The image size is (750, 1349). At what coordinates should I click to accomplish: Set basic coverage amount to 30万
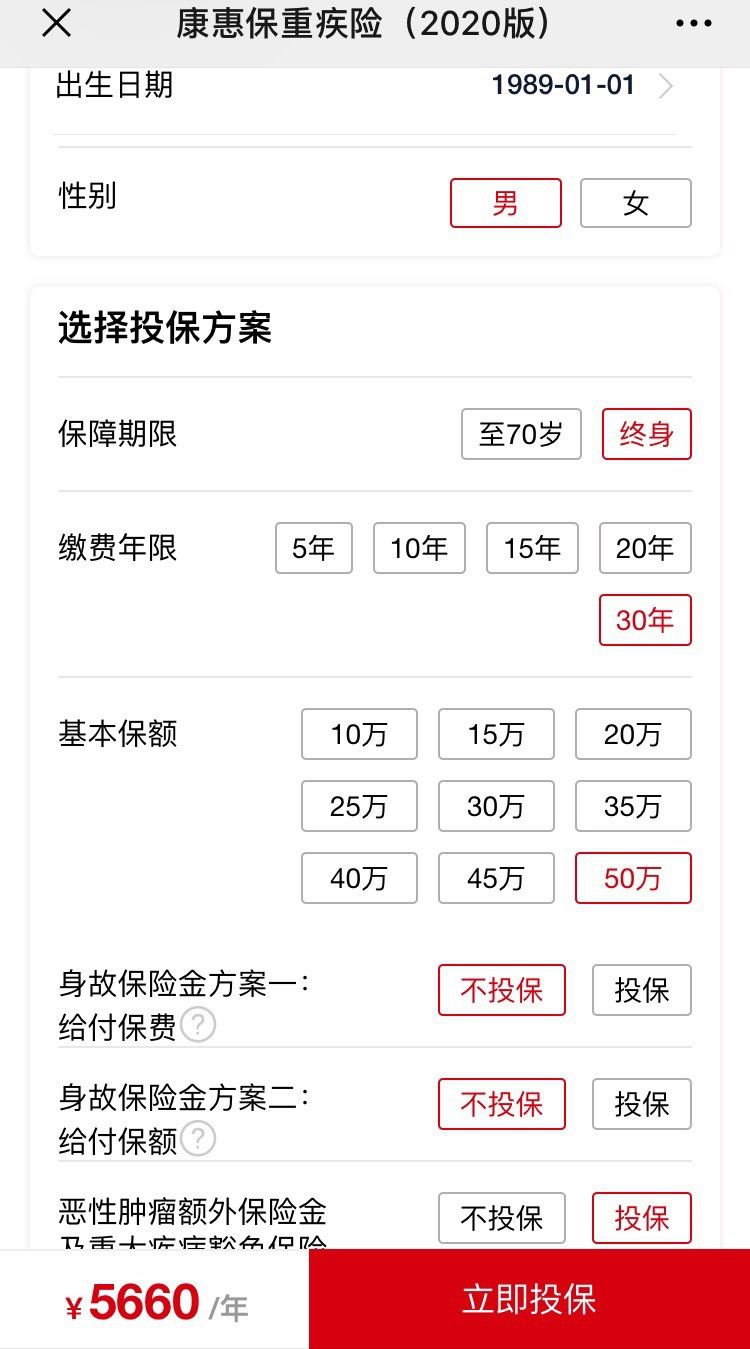tap(496, 806)
